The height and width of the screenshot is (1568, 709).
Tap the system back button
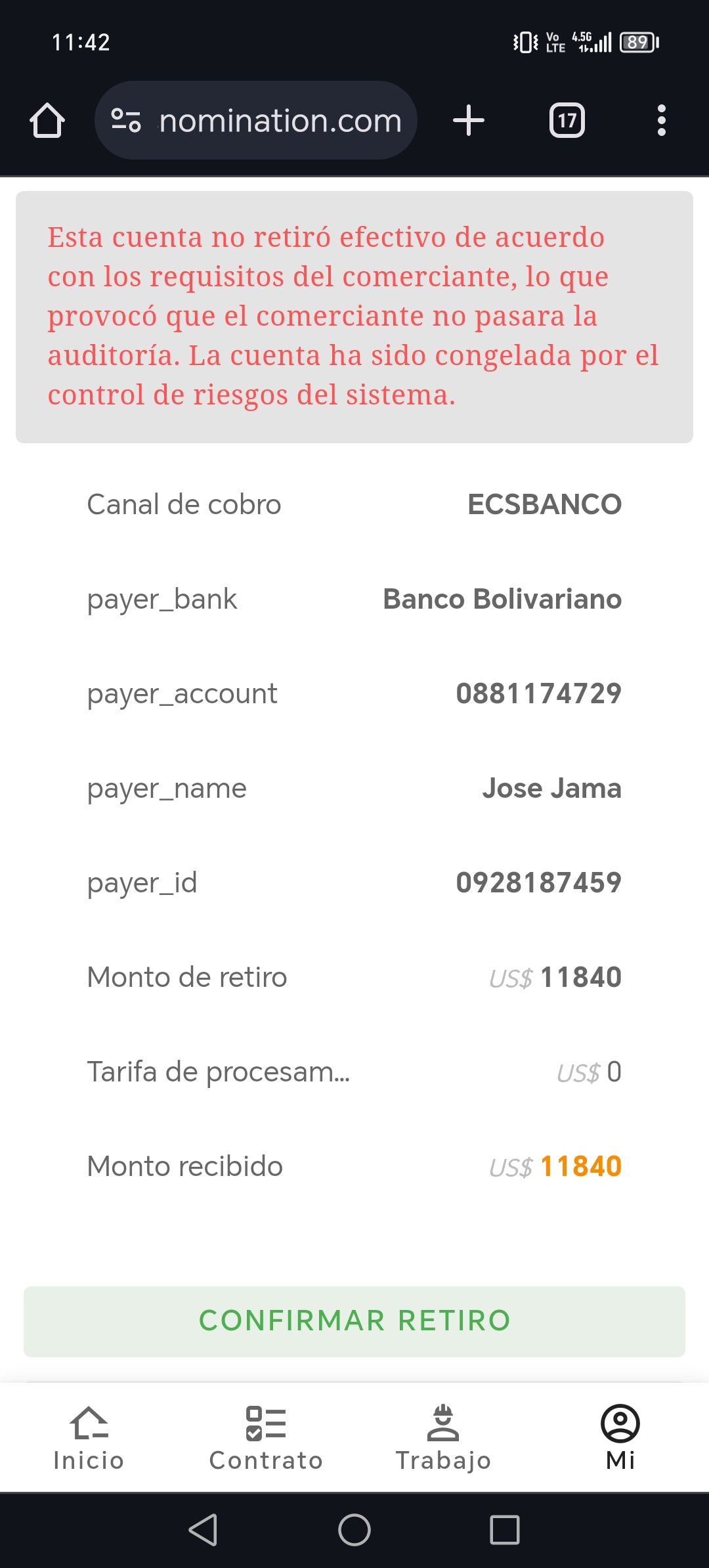203,1530
